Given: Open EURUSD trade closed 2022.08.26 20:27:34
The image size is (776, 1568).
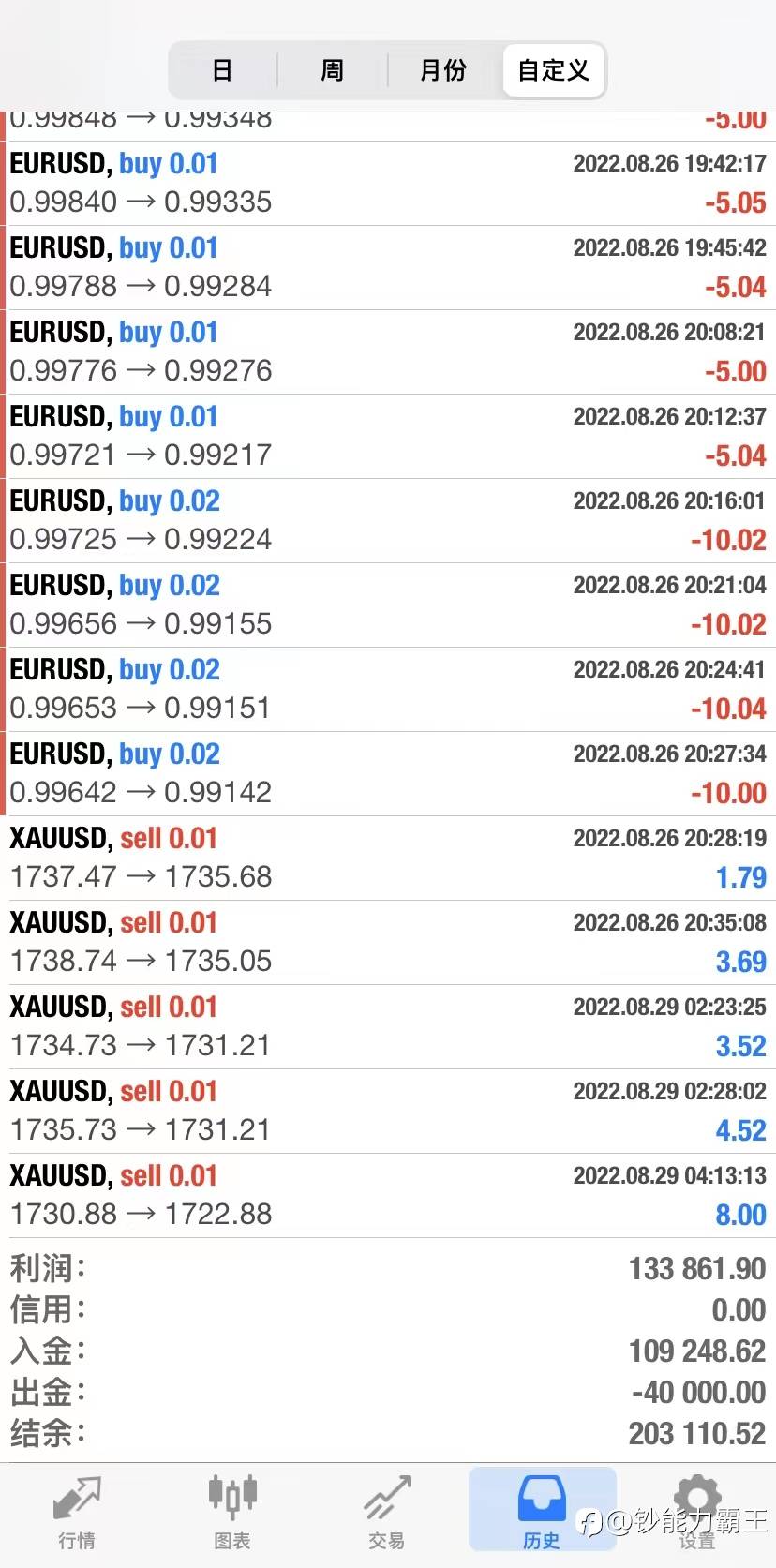Looking at the screenshot, I should click(x=388, y=773).
